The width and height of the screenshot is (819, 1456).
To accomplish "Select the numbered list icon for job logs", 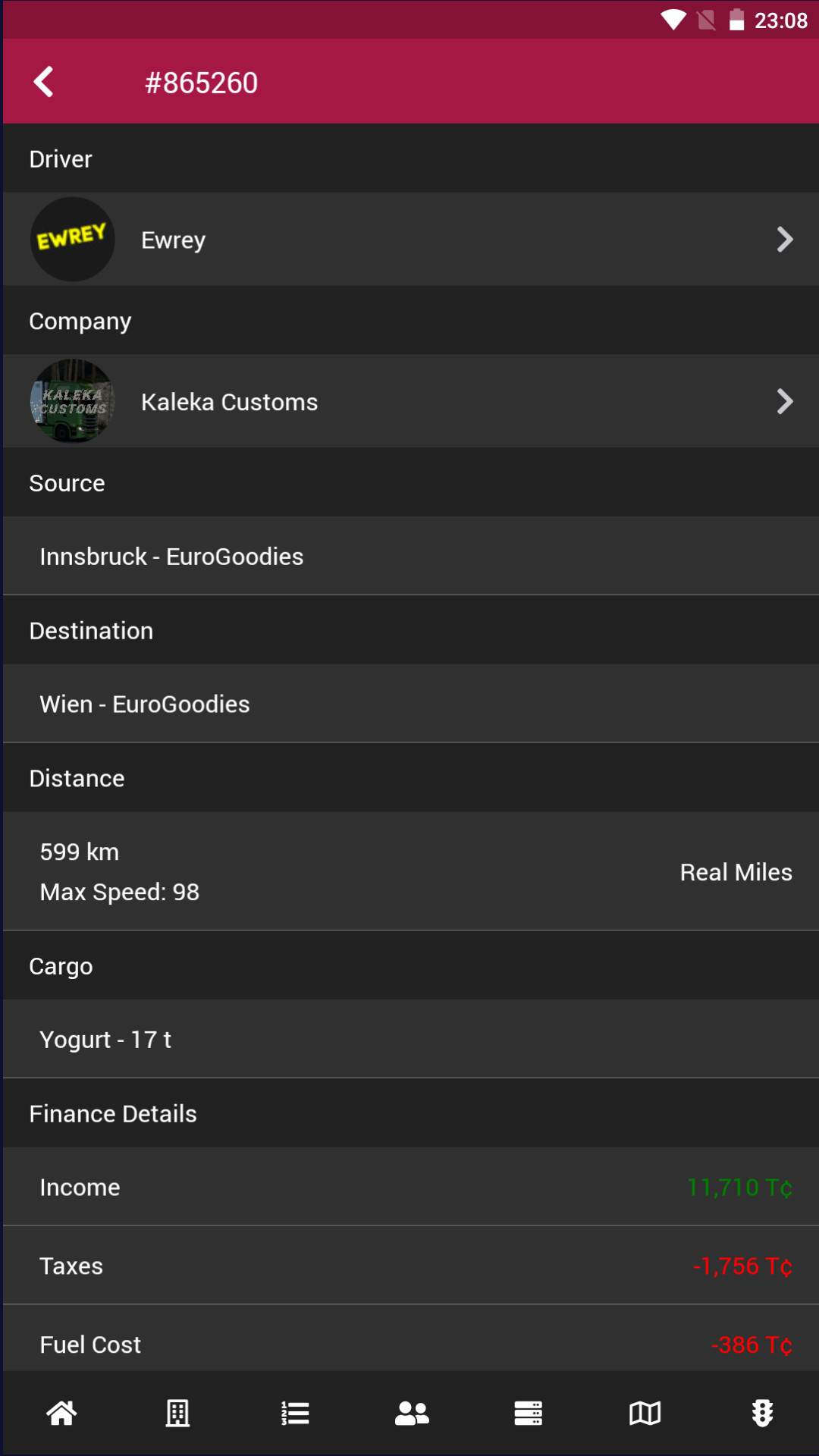I will point(294,1413).
